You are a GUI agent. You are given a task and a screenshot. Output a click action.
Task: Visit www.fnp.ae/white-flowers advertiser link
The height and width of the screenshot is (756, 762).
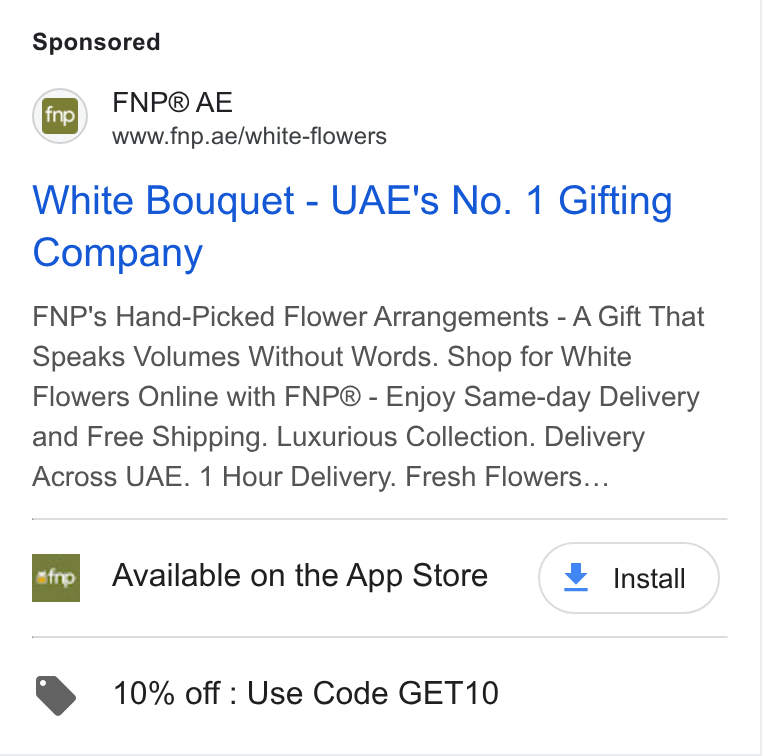249,136
